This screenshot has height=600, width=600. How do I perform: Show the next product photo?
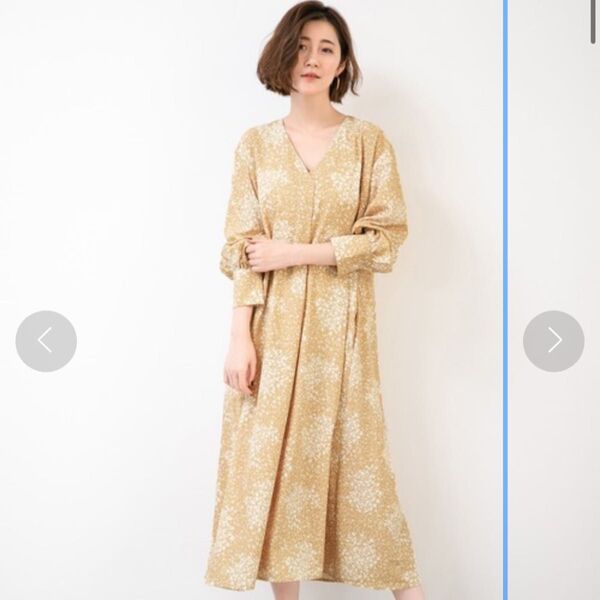(553, 341)
